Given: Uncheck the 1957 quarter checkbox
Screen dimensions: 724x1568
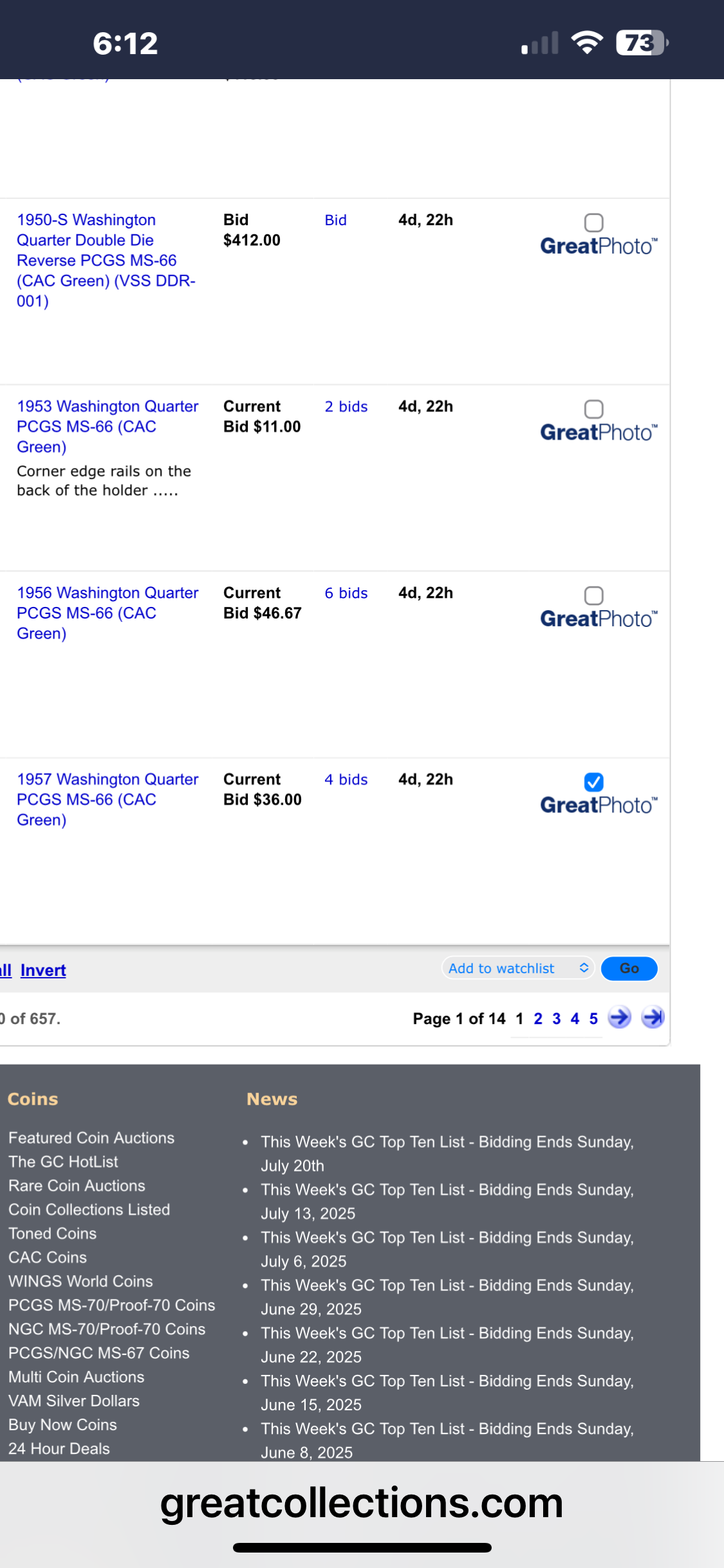Looking at the screenshot, I should click(x=593, y=782).
